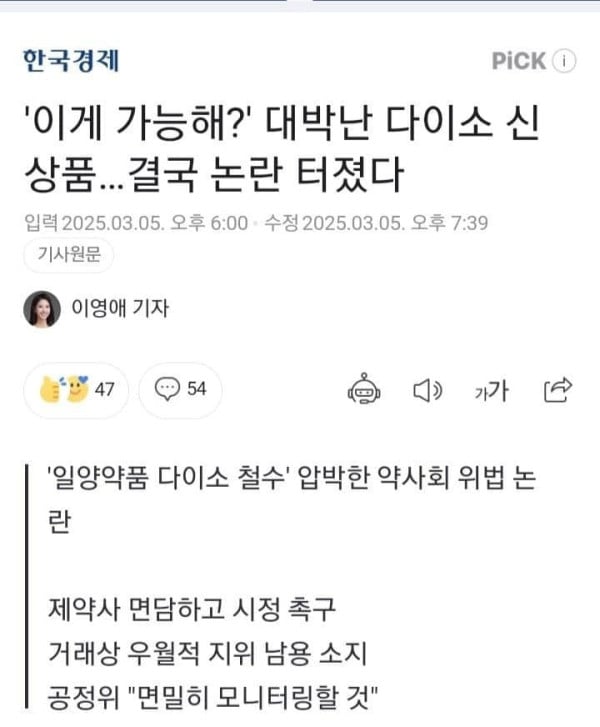The width and height of the screenshot is (600, 727).
Task: Share this article
Action: pos(556,390)
